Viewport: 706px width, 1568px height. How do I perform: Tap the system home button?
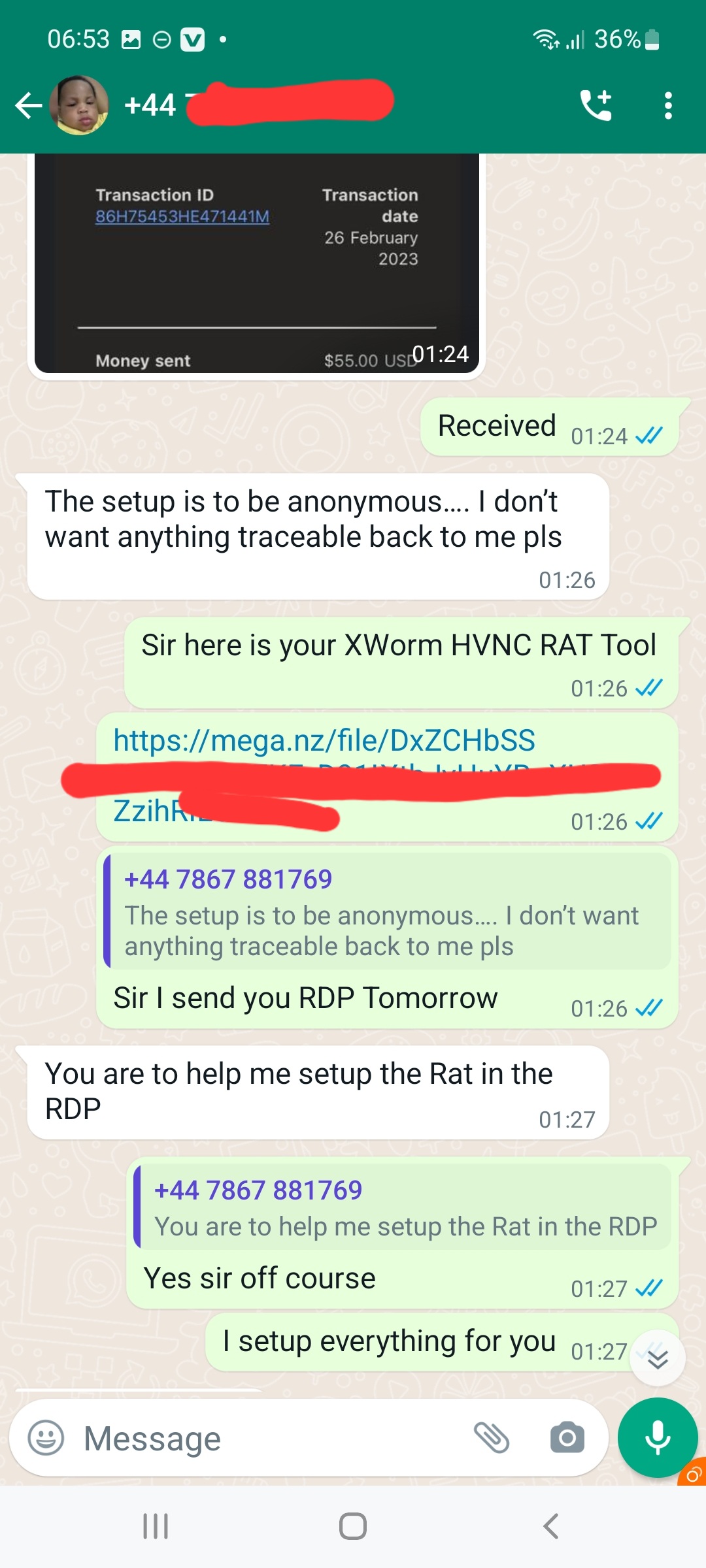[353, 1527]
